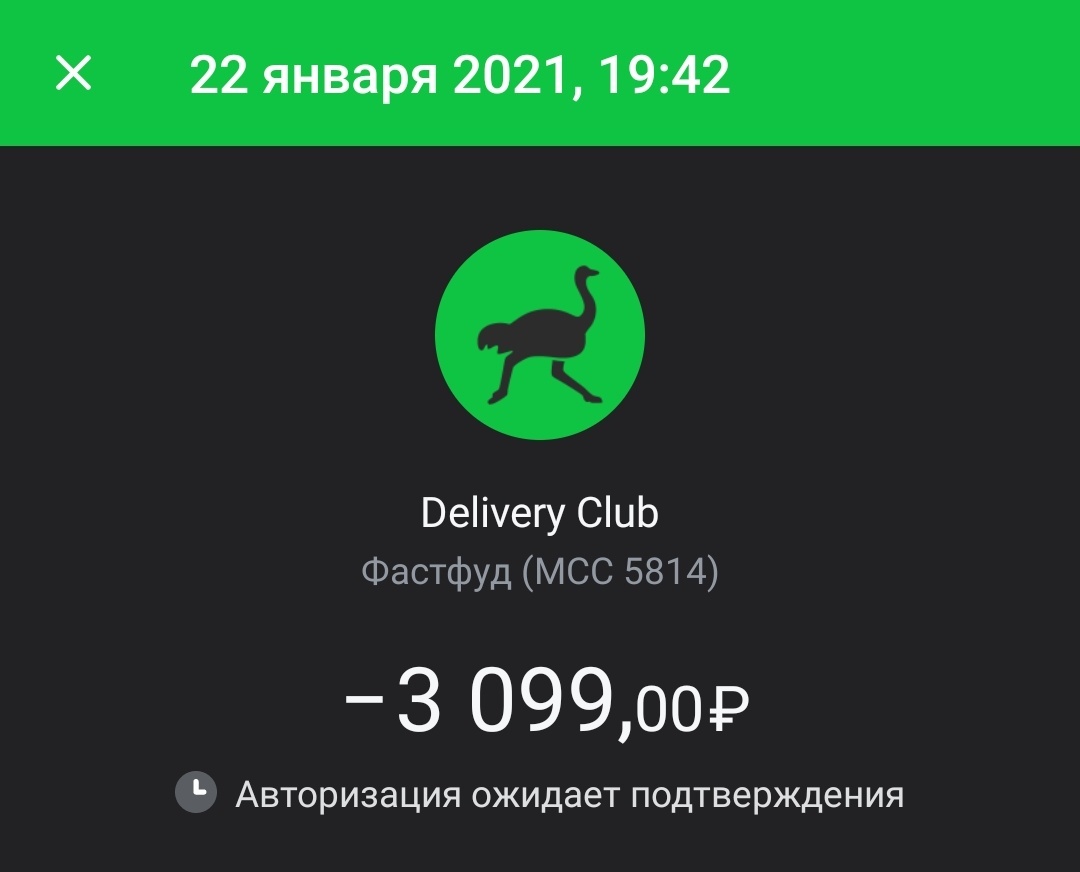Close the Delivery Club transaction details
This screenshot has height=872, width=1080.
[x=73, y=74]
